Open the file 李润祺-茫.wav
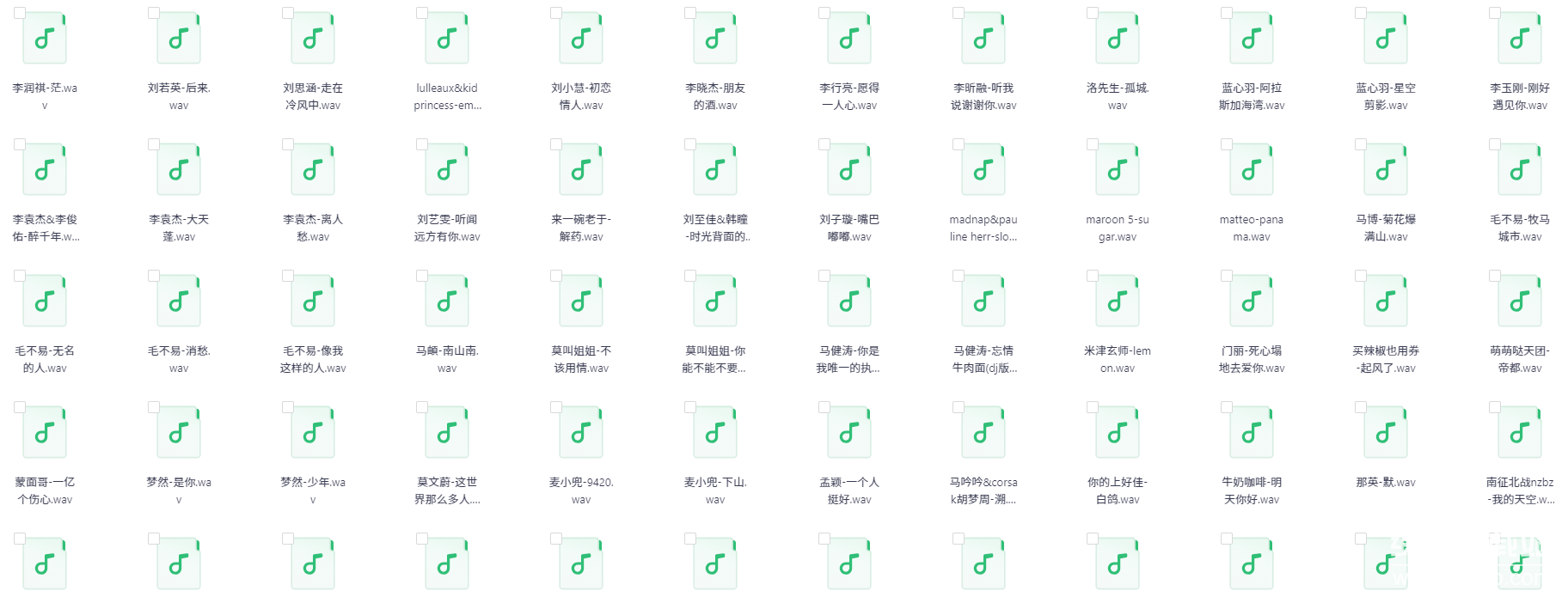Screen dimensions: 1568x603 tap(45, 40)
